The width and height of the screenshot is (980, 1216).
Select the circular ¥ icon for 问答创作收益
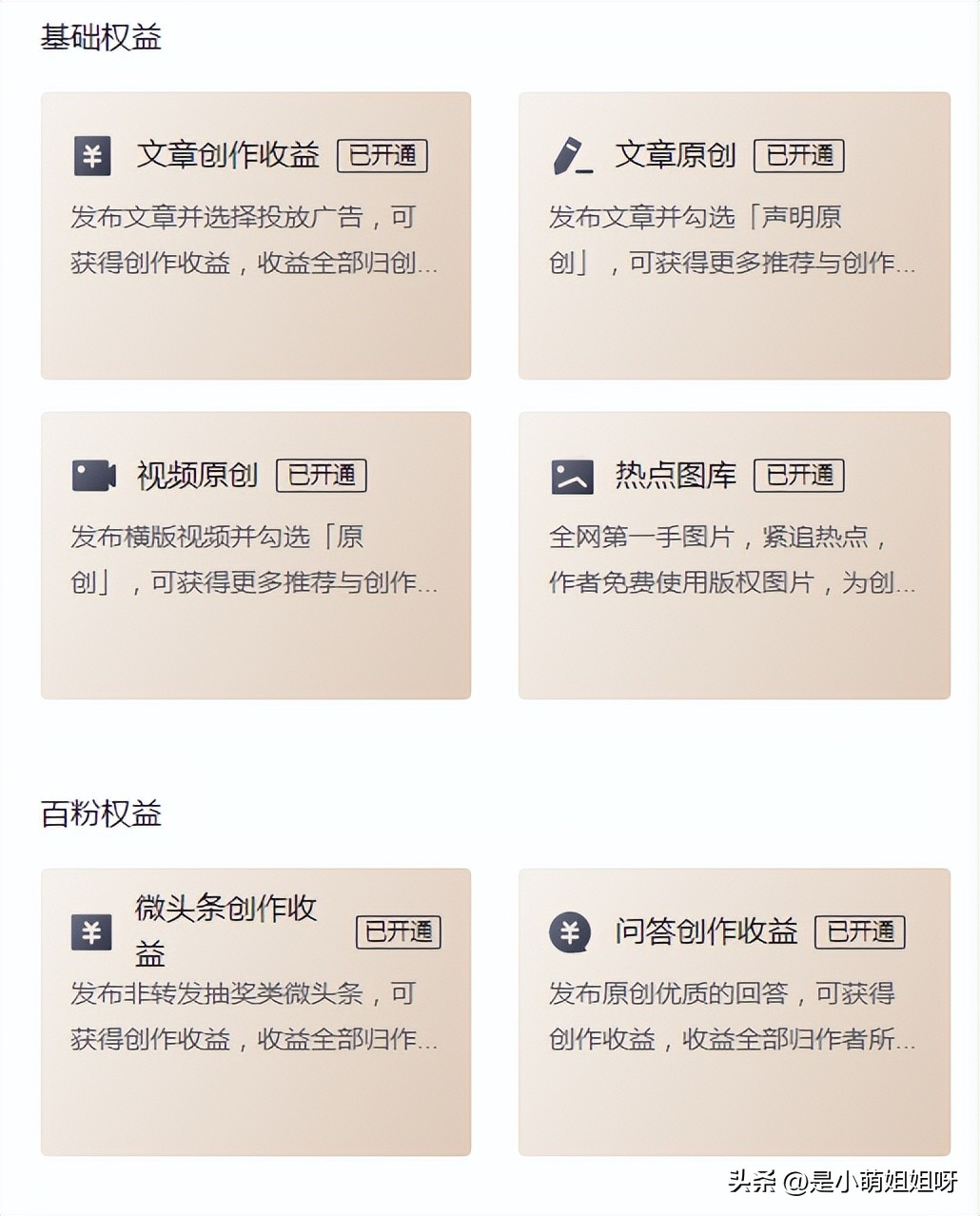(x=569, y=932)
